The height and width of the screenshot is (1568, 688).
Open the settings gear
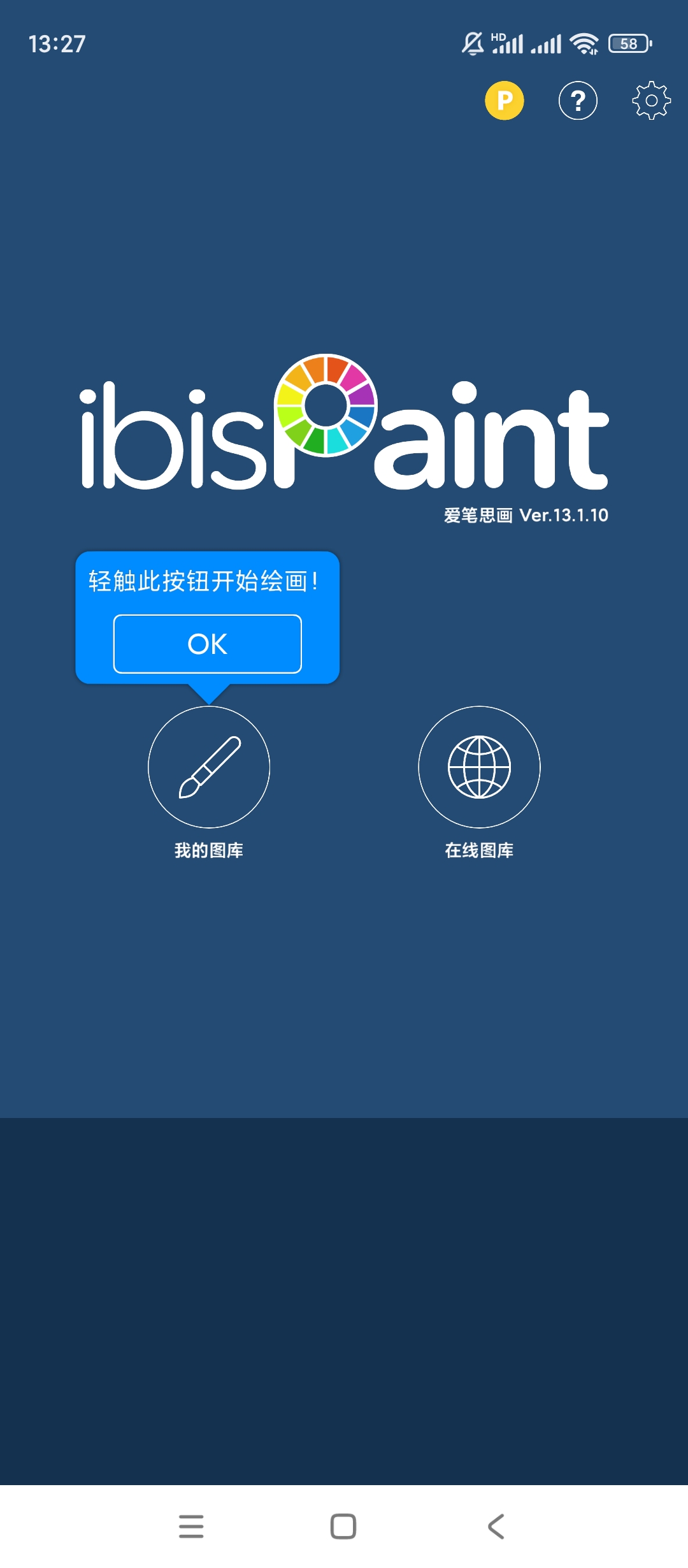click(x=651, y=101)
